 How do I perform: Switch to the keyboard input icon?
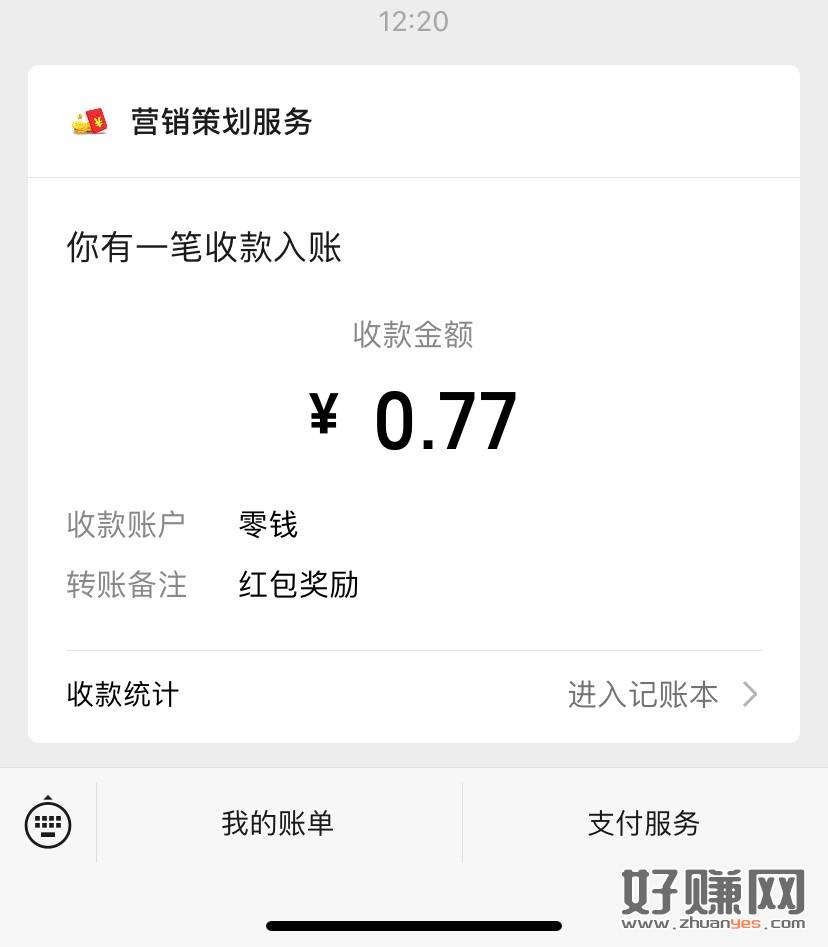click(x=48, y=823)
